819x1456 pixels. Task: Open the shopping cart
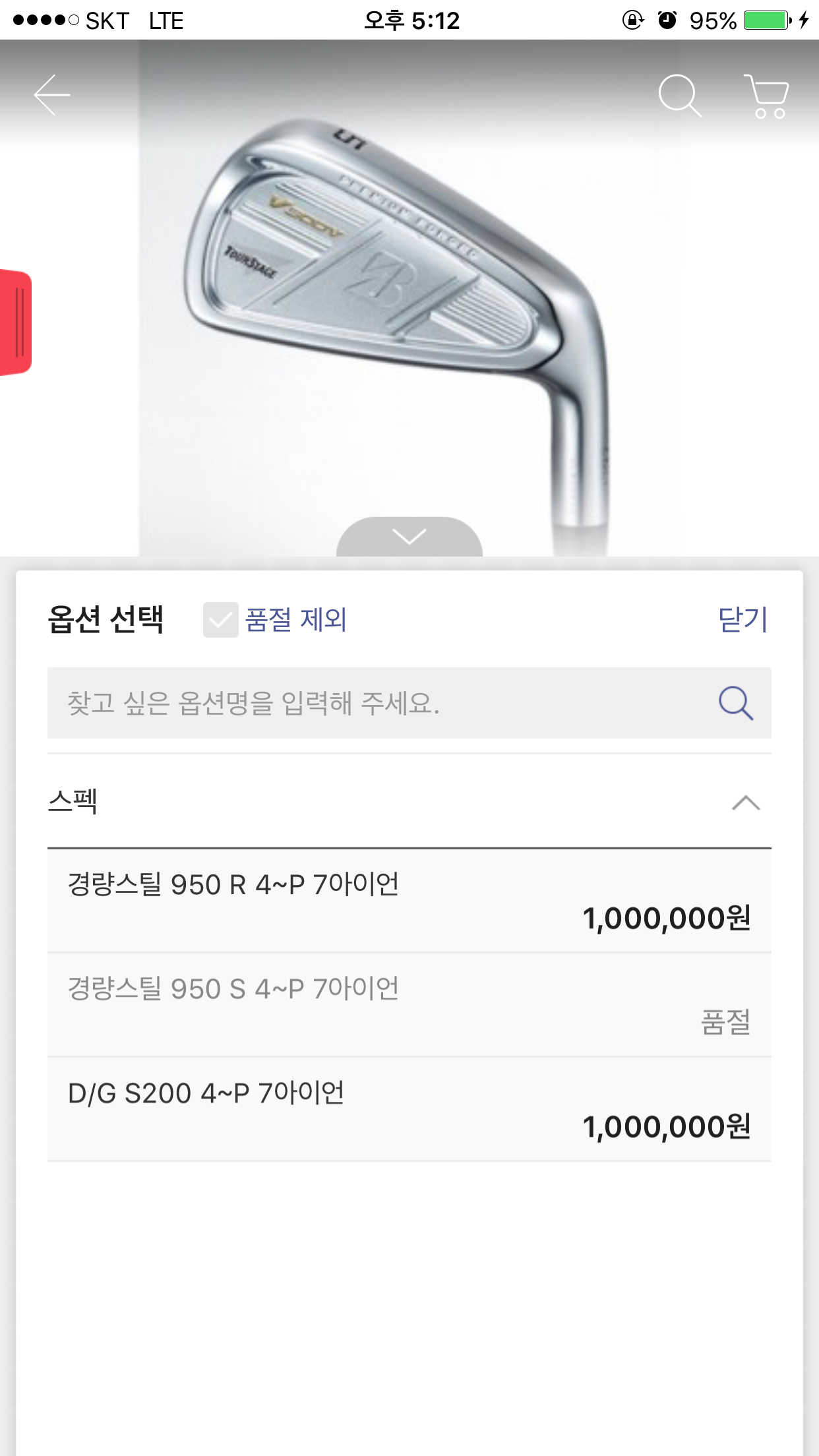[x=767, y=96]
